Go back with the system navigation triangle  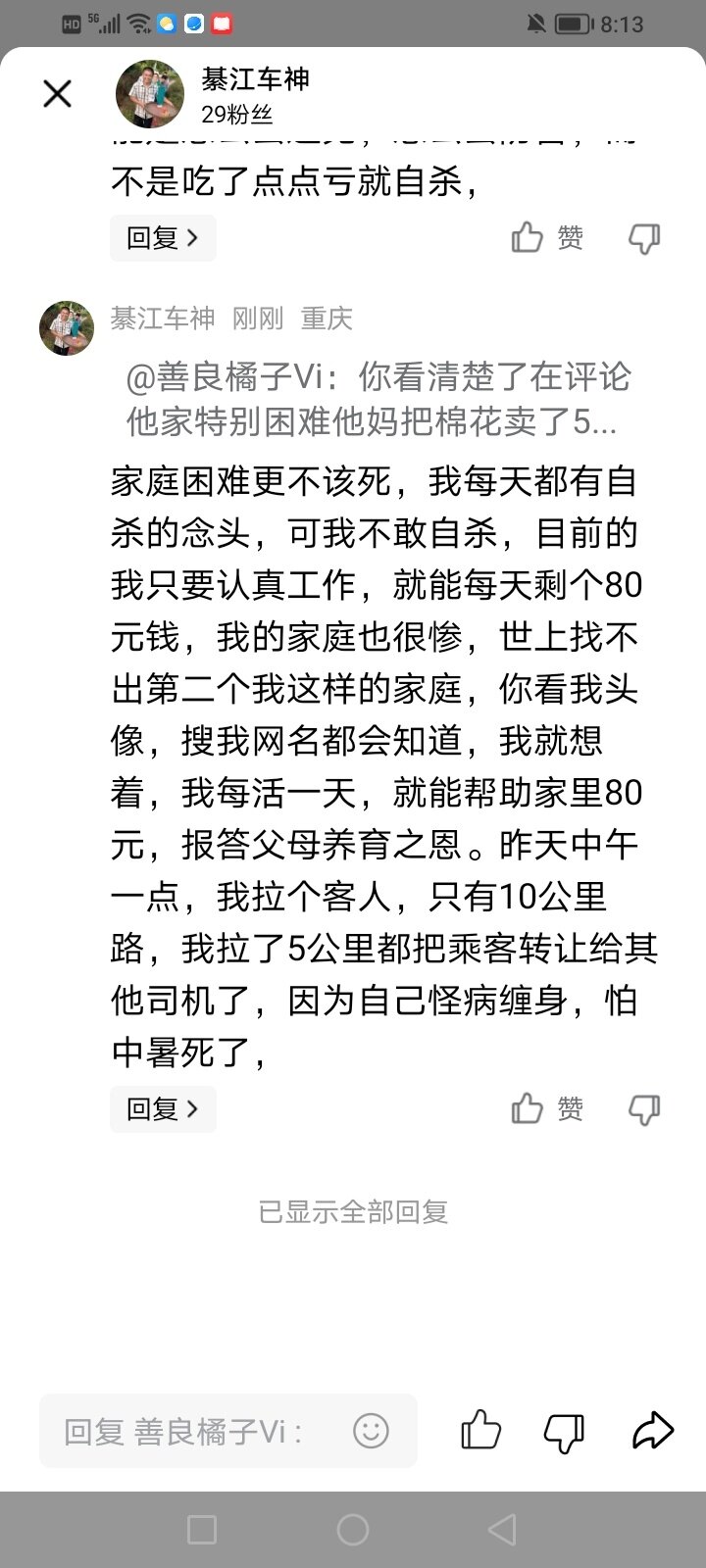coord(502,1530)
